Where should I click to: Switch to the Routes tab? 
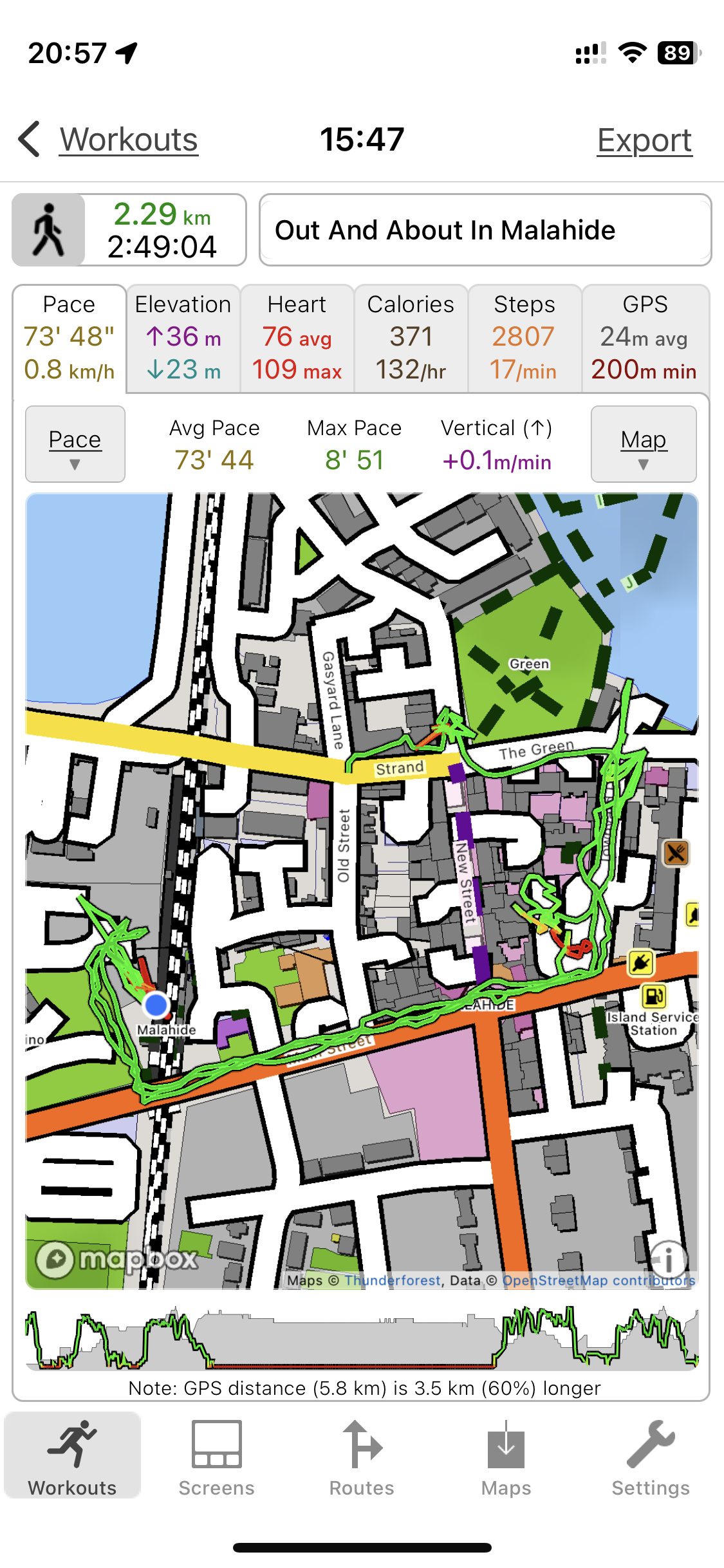point(362,1459)
